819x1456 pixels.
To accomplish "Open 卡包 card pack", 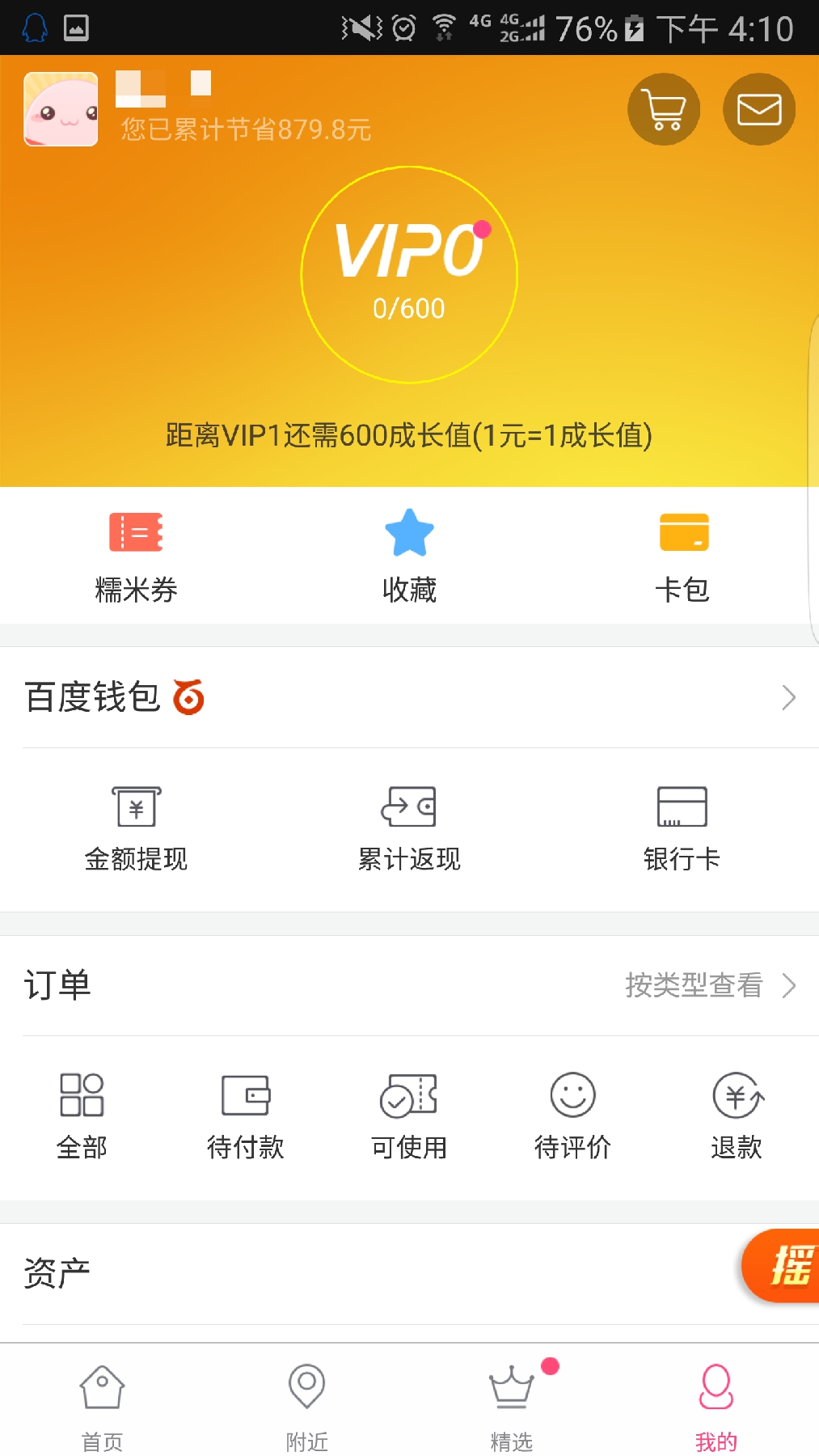I will (683, 557).
